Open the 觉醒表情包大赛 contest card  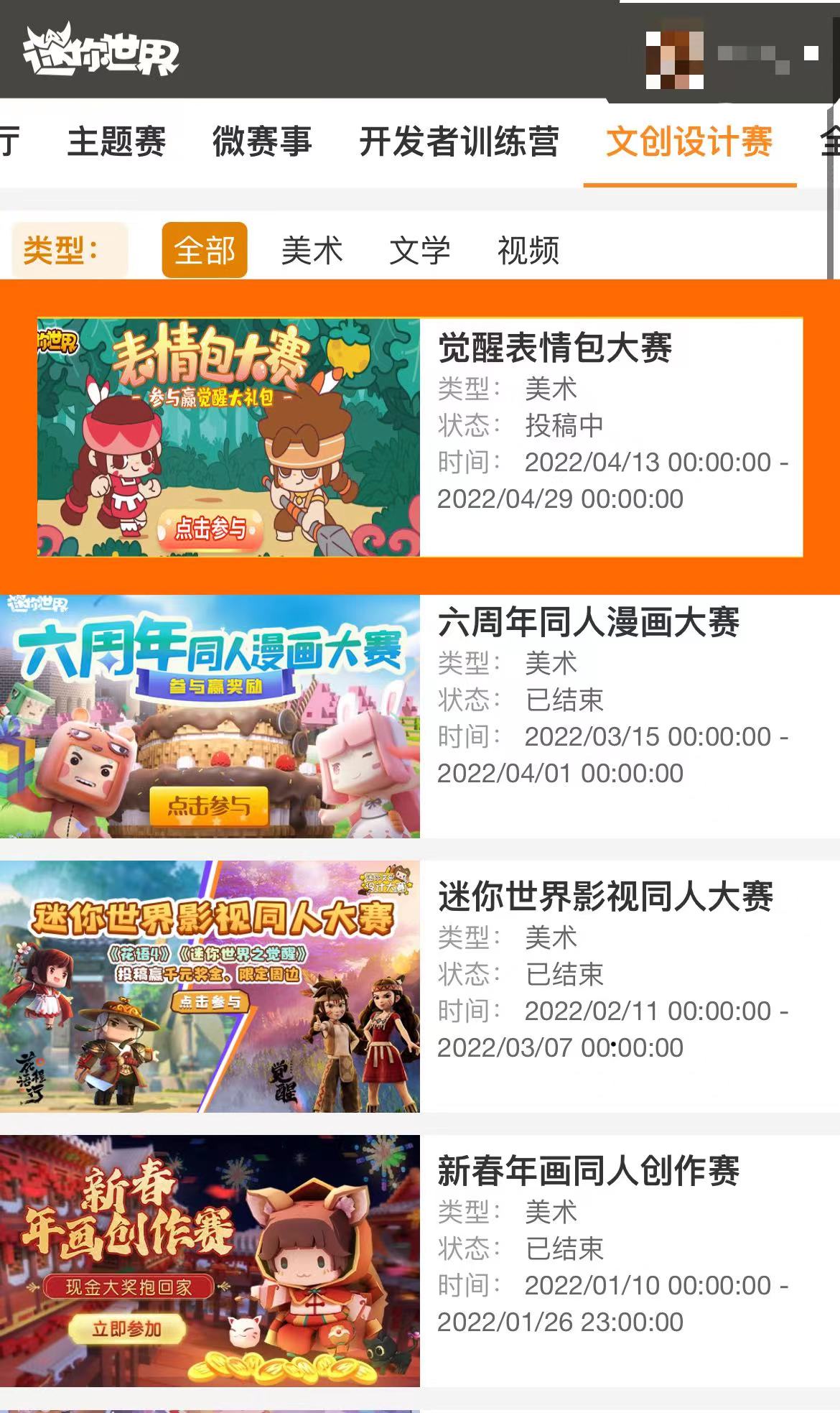(420, 437)
